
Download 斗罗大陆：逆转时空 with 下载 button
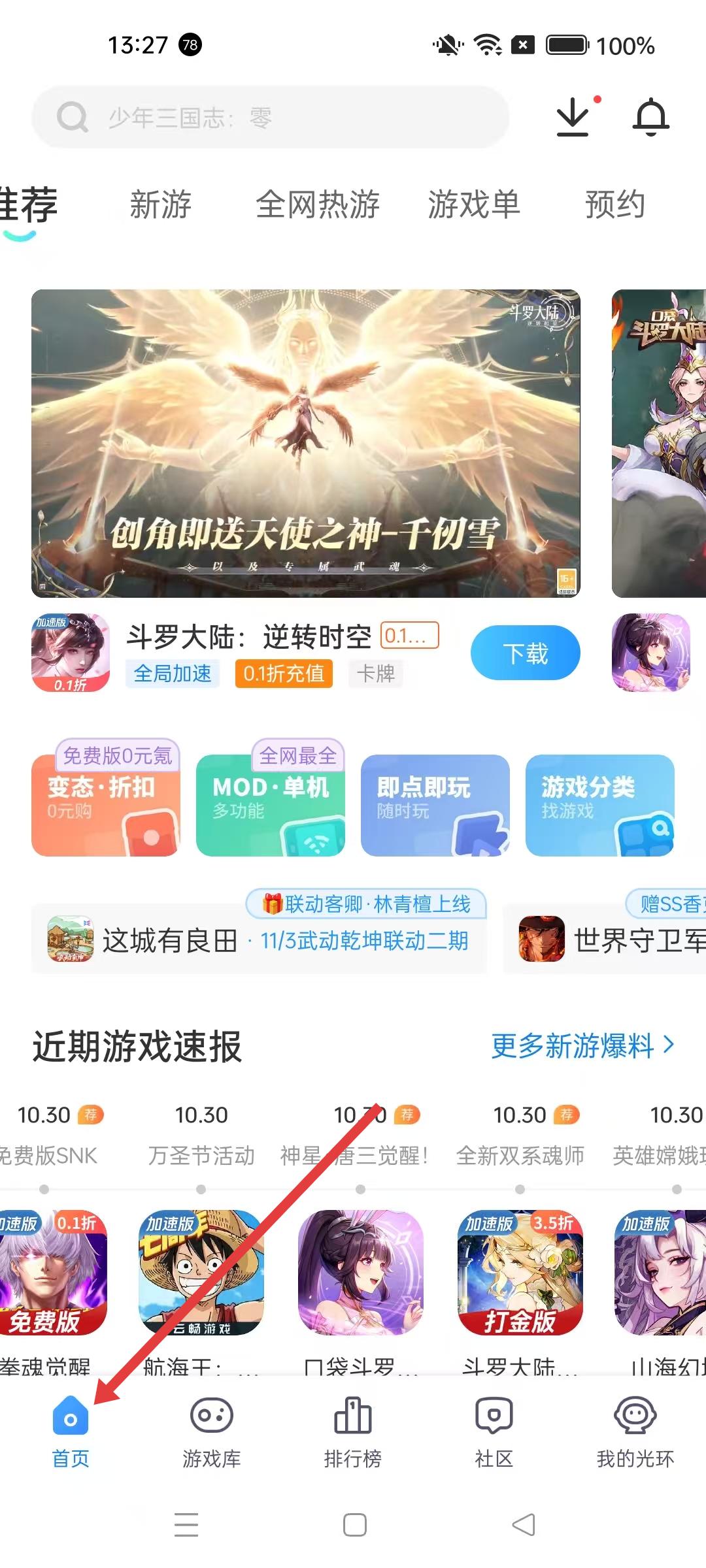[x=525, y=653]
